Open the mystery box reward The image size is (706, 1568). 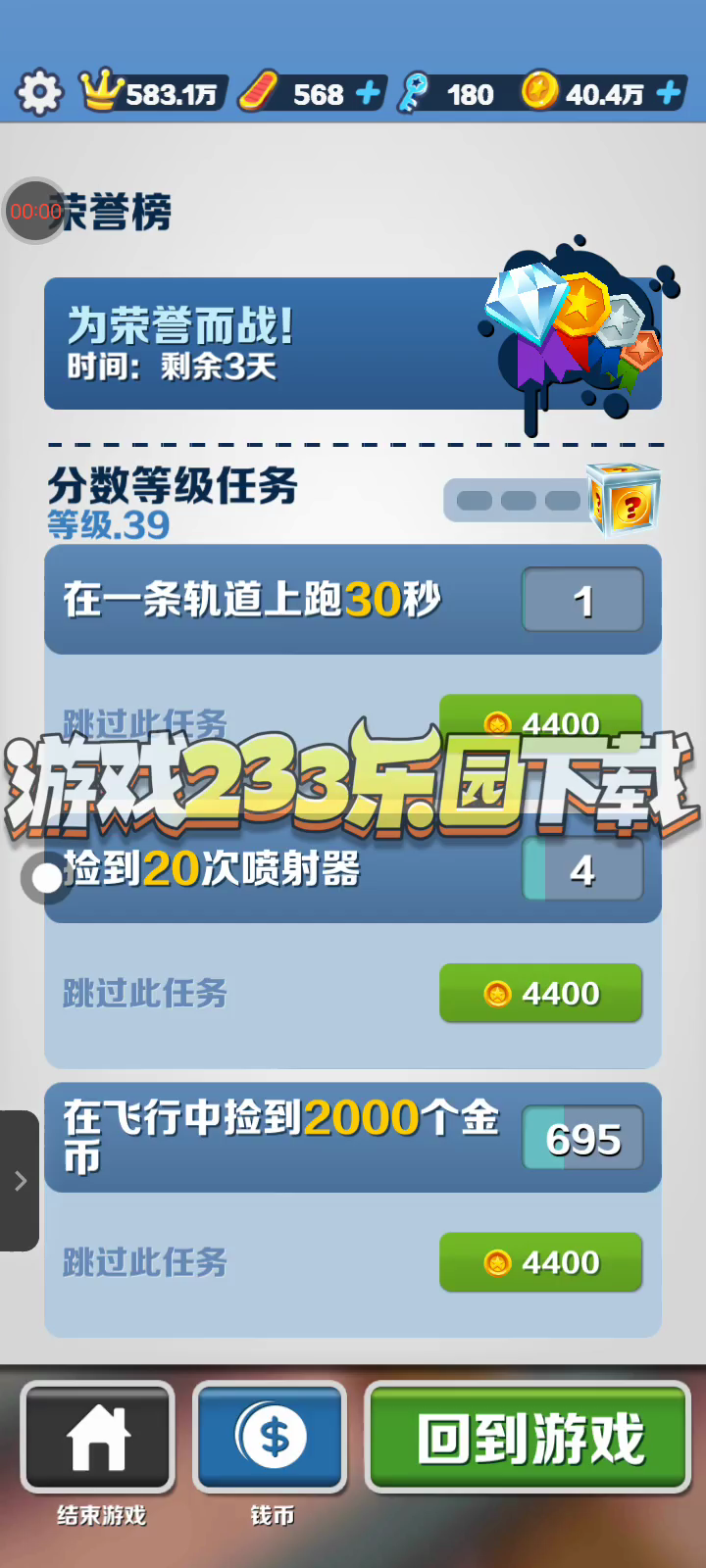click(624, 500)
